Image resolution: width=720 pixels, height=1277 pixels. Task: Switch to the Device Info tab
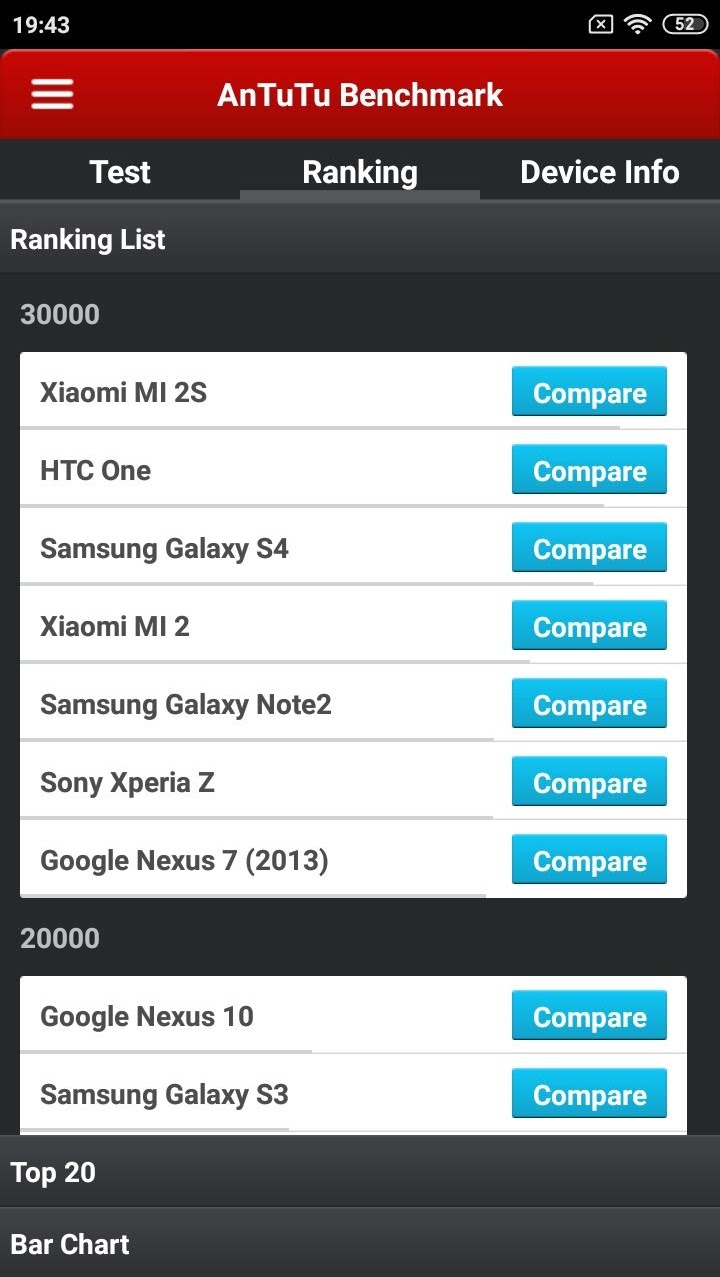click(x=599, y=172)
